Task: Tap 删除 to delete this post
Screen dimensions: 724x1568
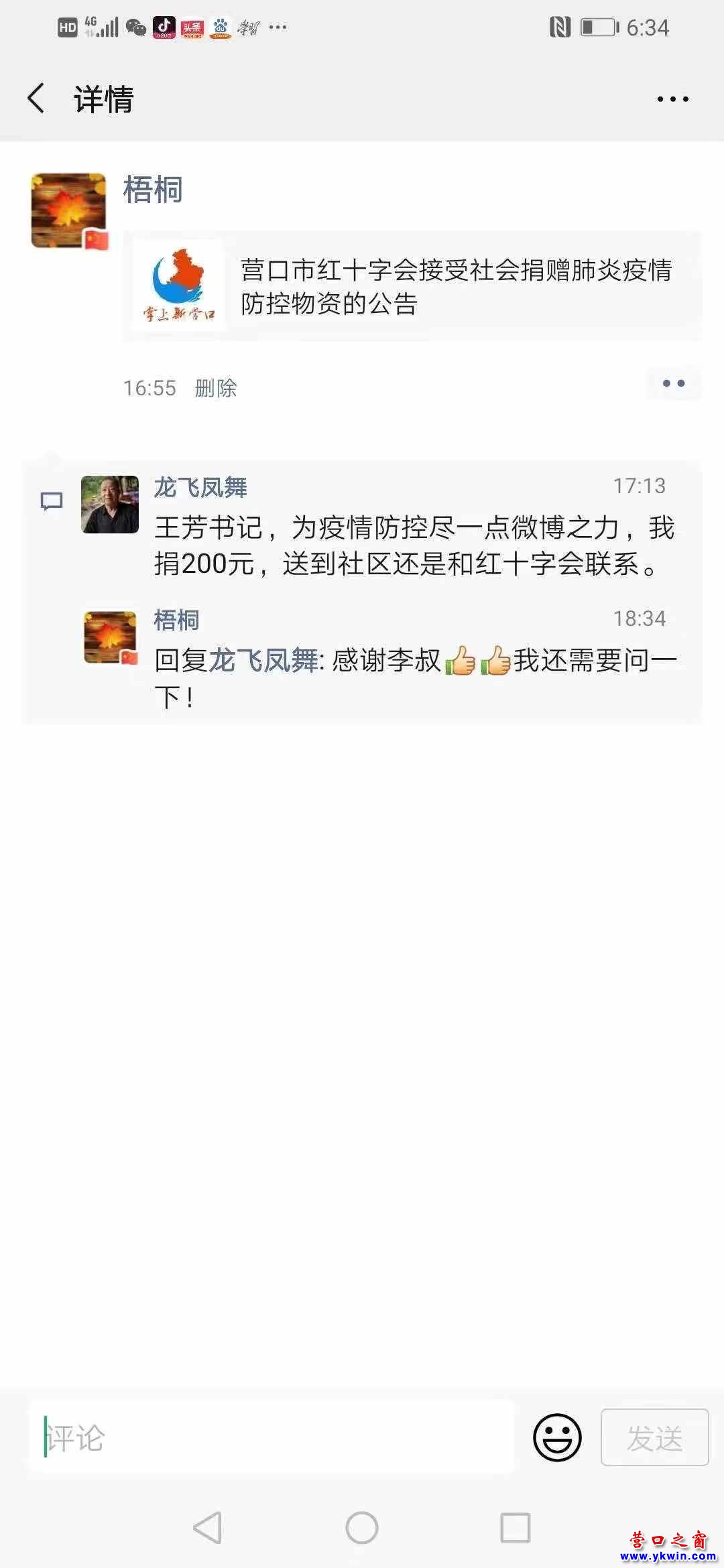Action: [x=215, y=388]
